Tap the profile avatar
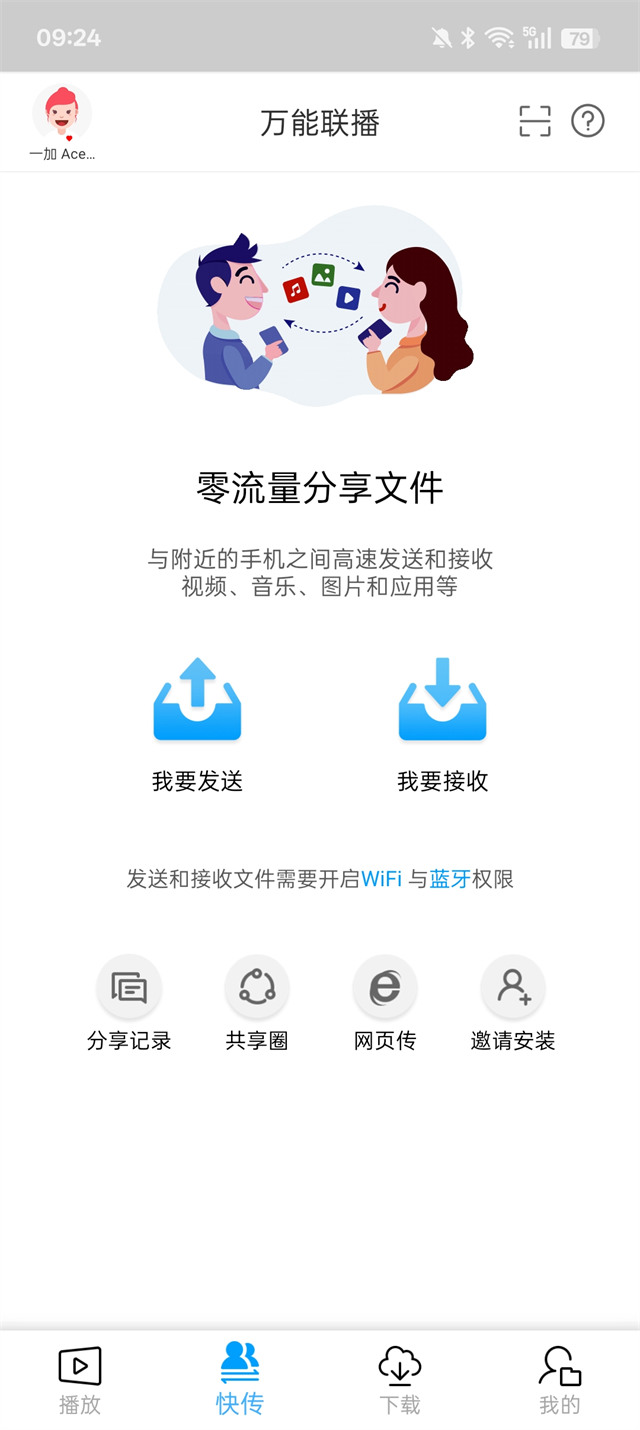 62,114
